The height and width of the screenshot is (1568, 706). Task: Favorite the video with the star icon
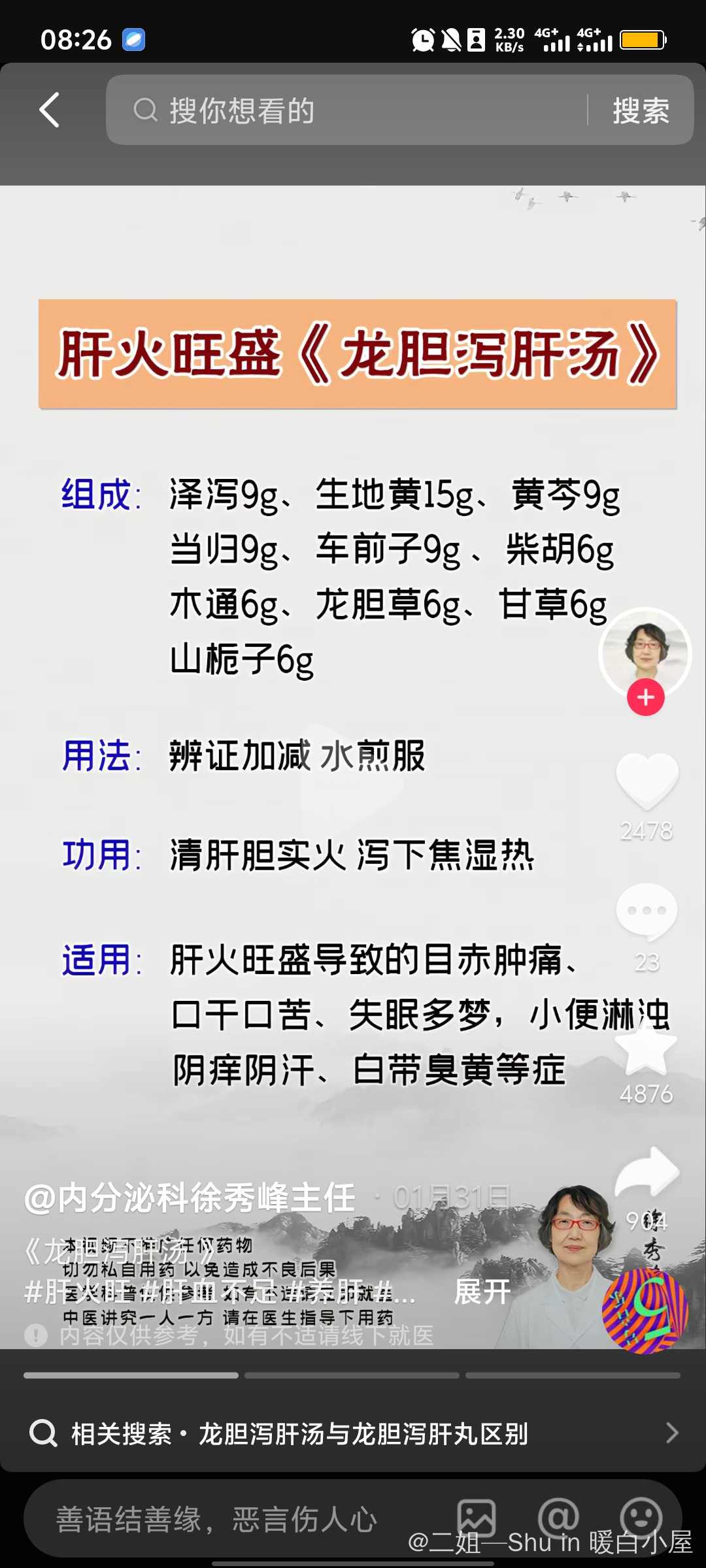[647, 1049]
